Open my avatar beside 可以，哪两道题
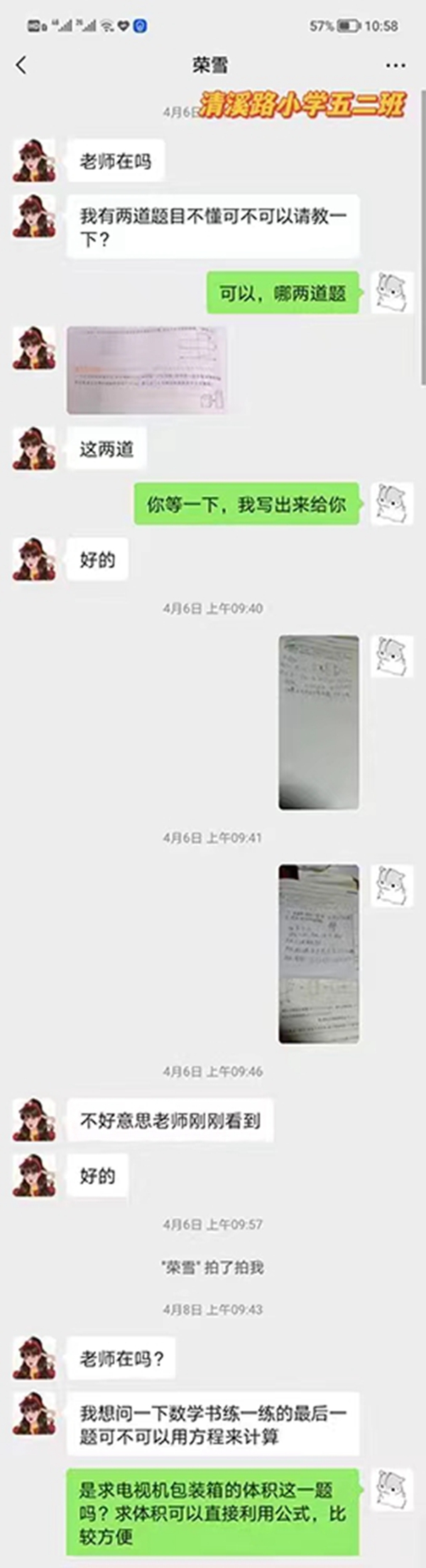The width and height of the screenshot is (426, 1568). point(392,291)
